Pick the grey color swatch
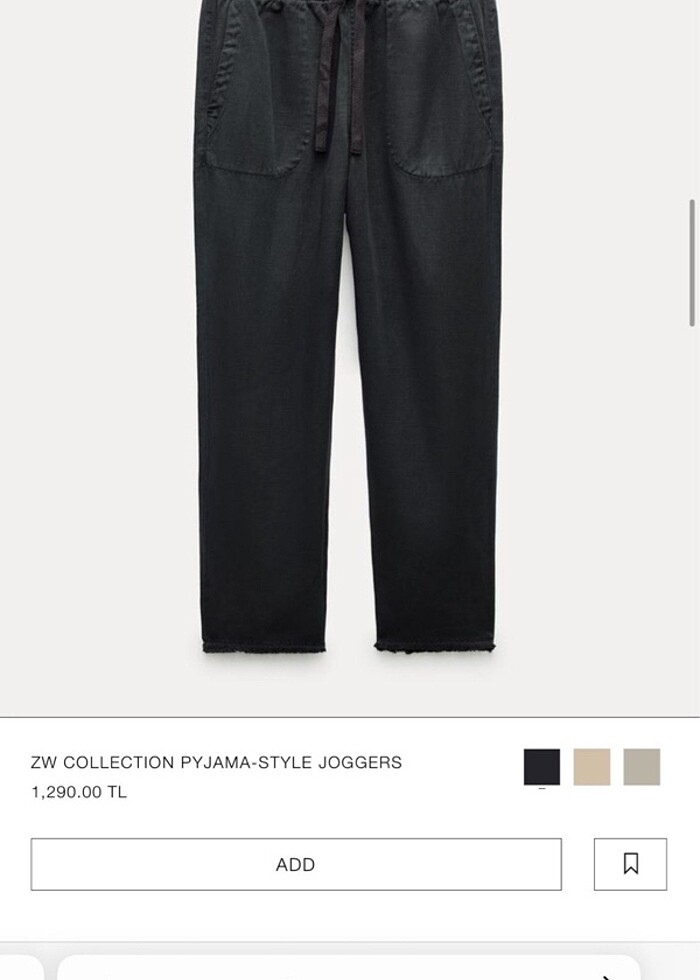The image size is (700, 980). coord(642,767)
